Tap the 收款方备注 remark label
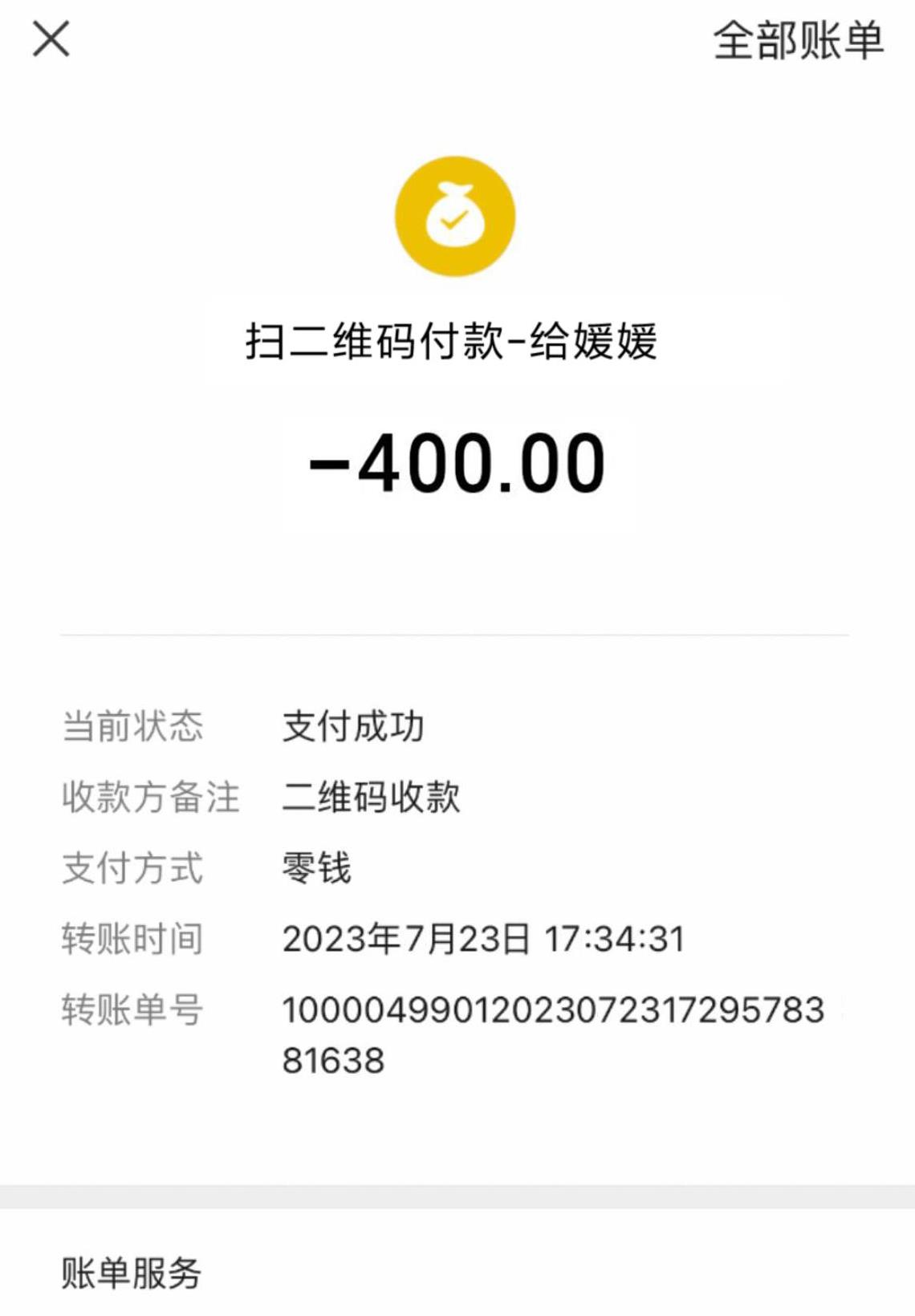The image size is (915, 1316). click(151, 796)
